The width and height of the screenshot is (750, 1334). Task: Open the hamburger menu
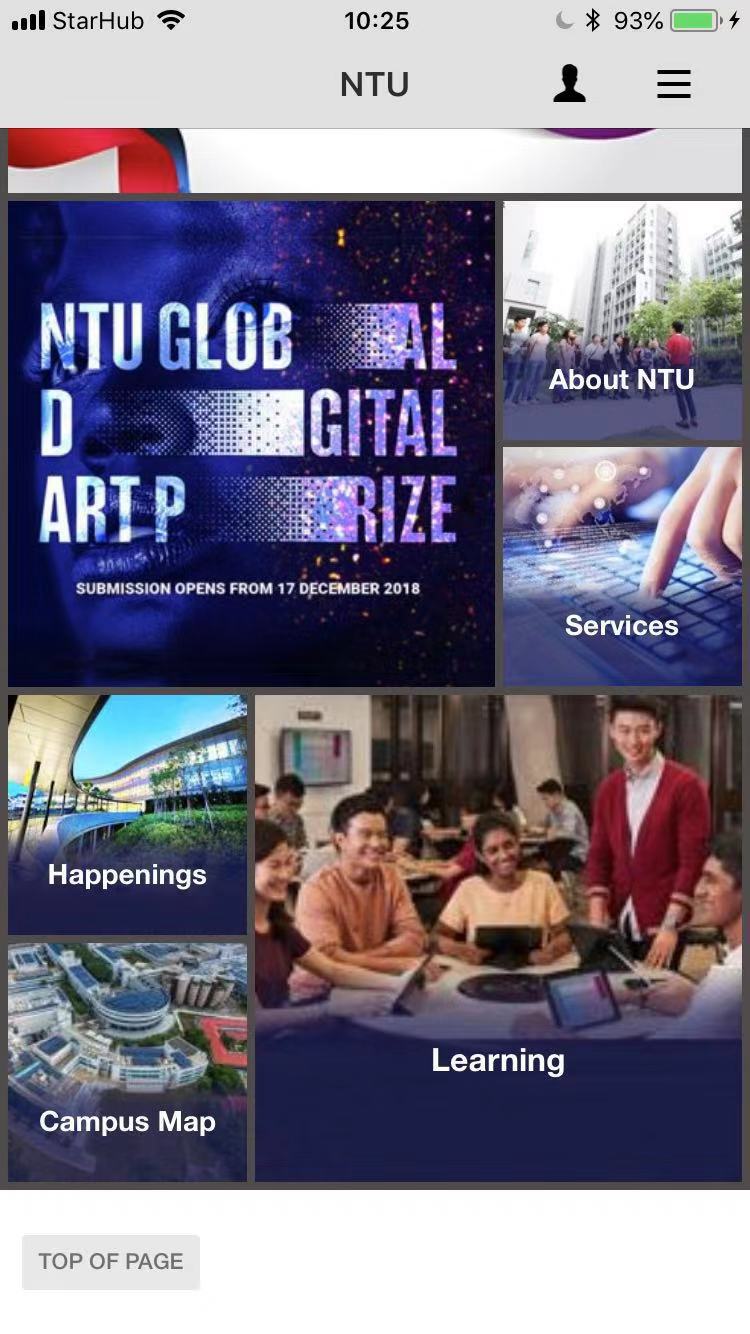(673, 84)
